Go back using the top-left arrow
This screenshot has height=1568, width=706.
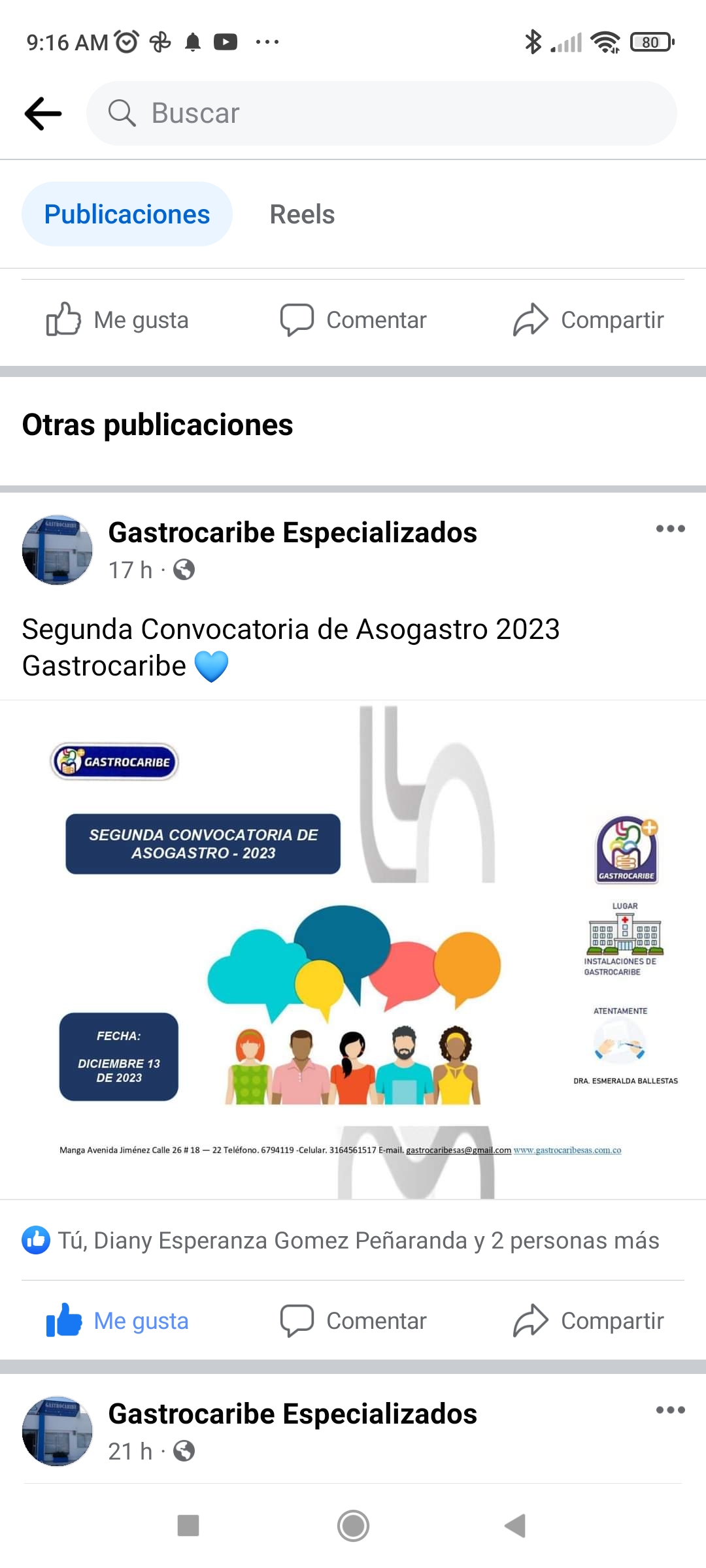(x=43, y=114)
